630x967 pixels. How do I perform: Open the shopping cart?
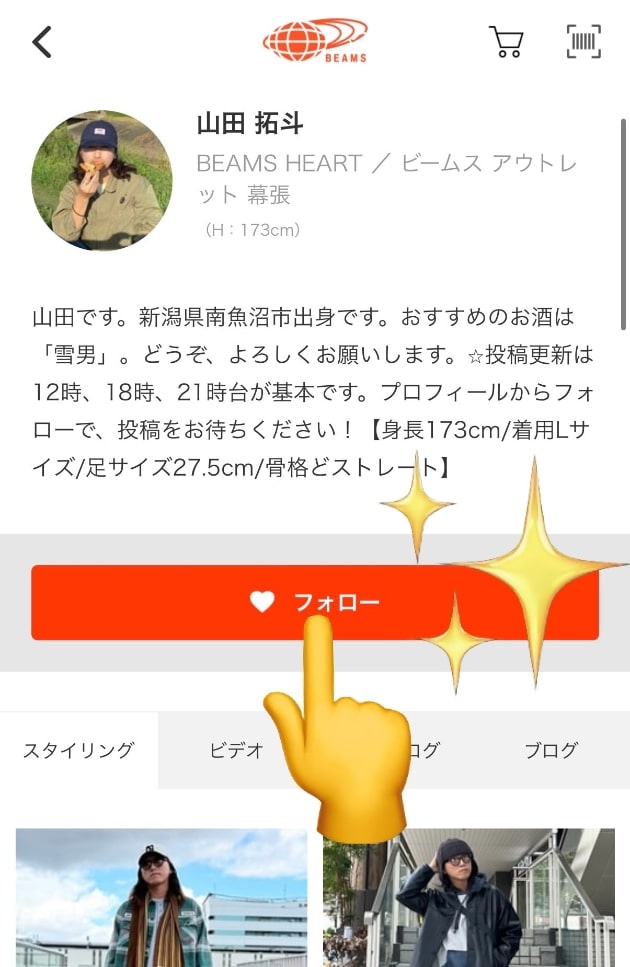(506, 42)
